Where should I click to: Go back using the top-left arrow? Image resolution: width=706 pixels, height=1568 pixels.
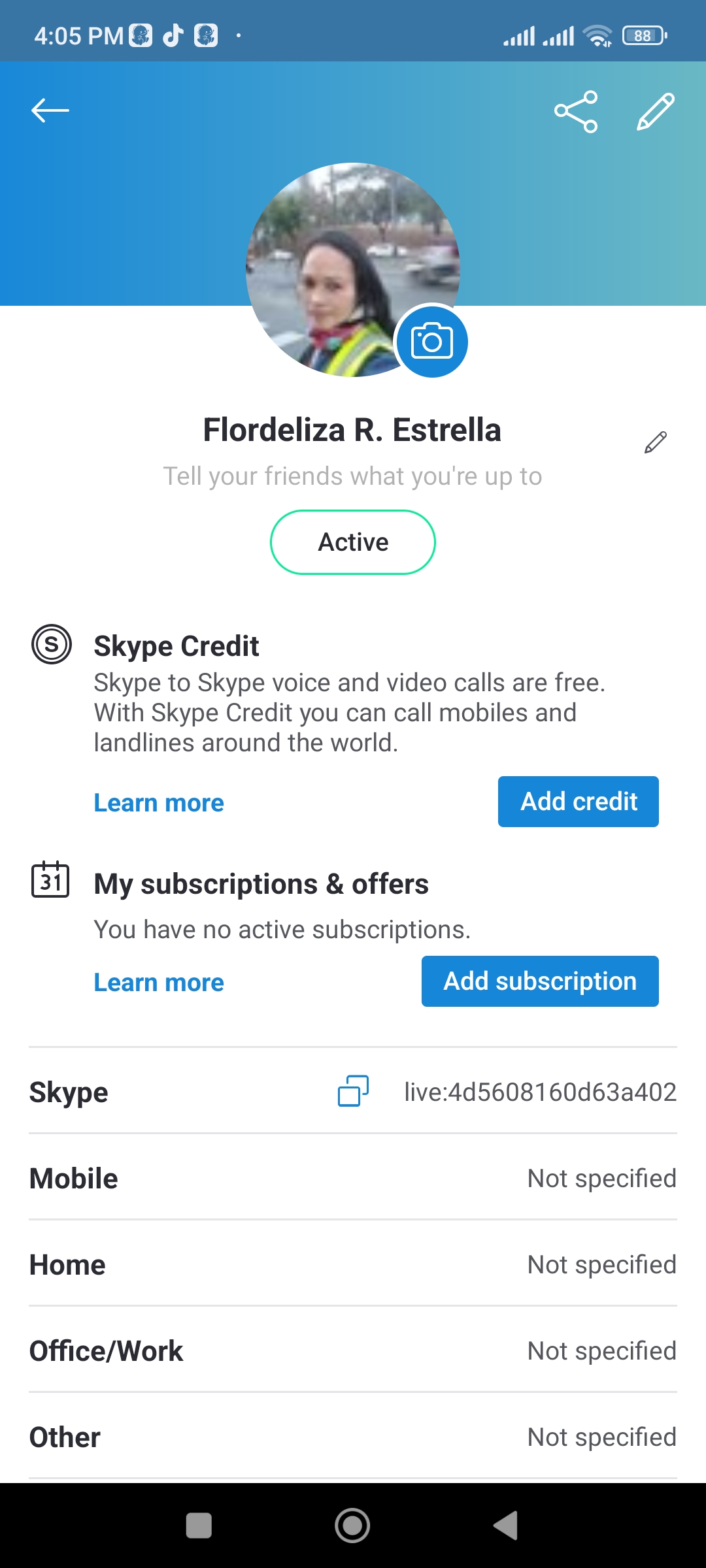tap(50, 110)
